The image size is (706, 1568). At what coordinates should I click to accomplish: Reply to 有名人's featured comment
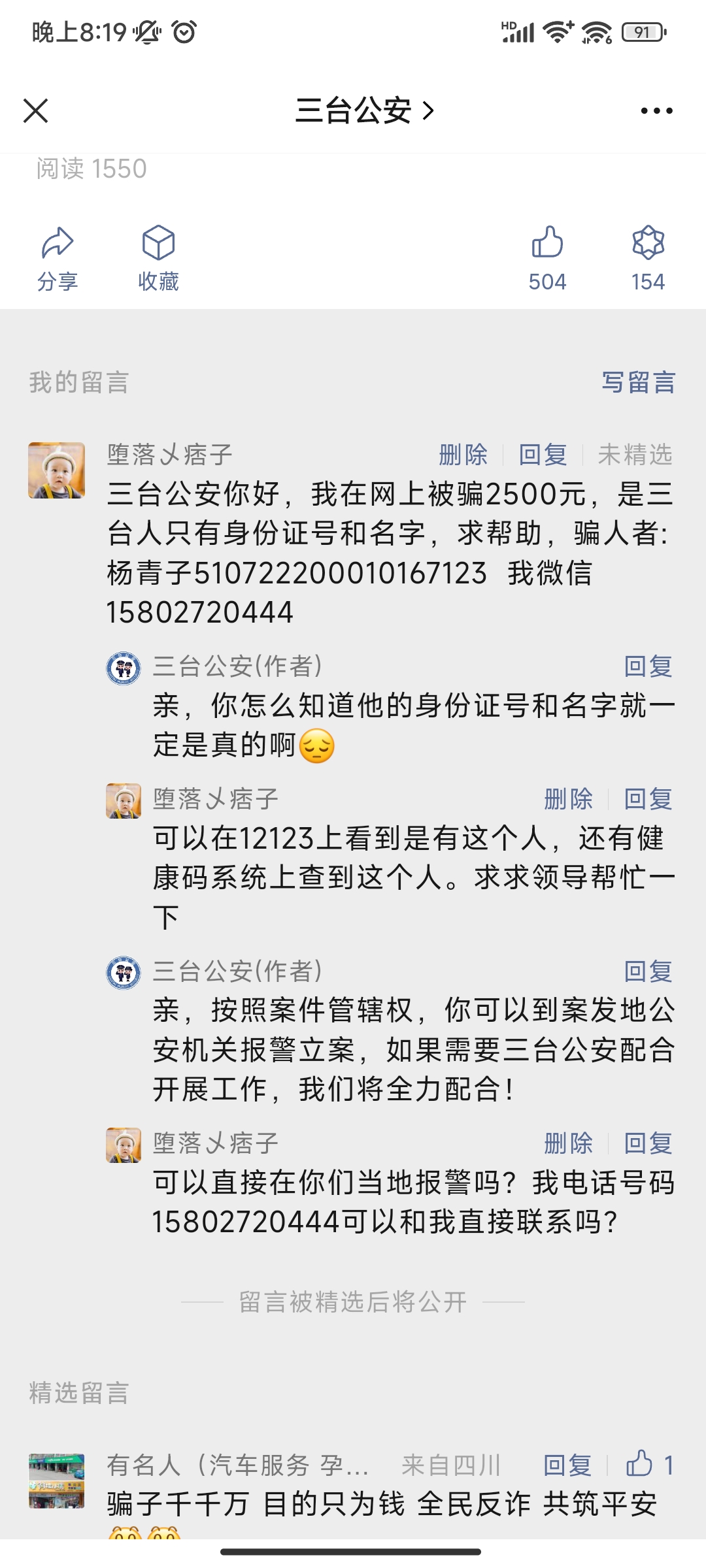pyautogui.click(x=567, y=1465)
